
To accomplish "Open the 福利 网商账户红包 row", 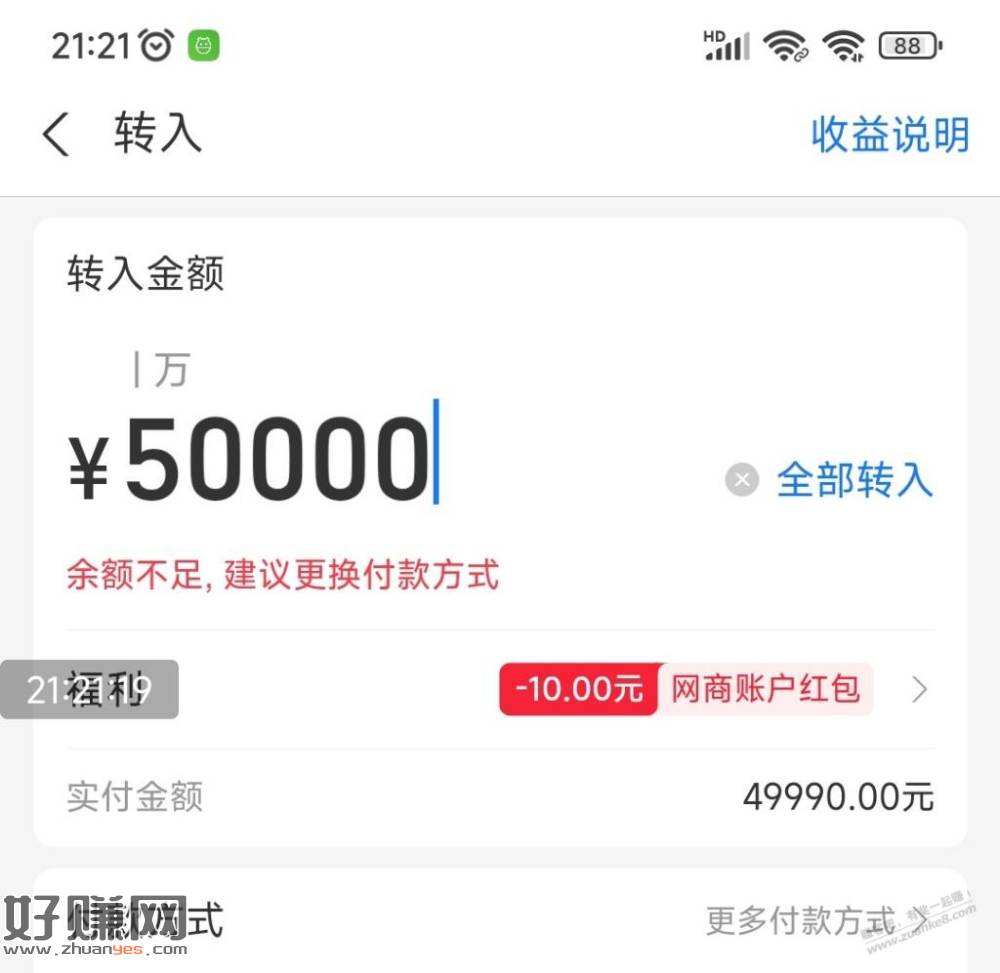I will click(716, 689).
